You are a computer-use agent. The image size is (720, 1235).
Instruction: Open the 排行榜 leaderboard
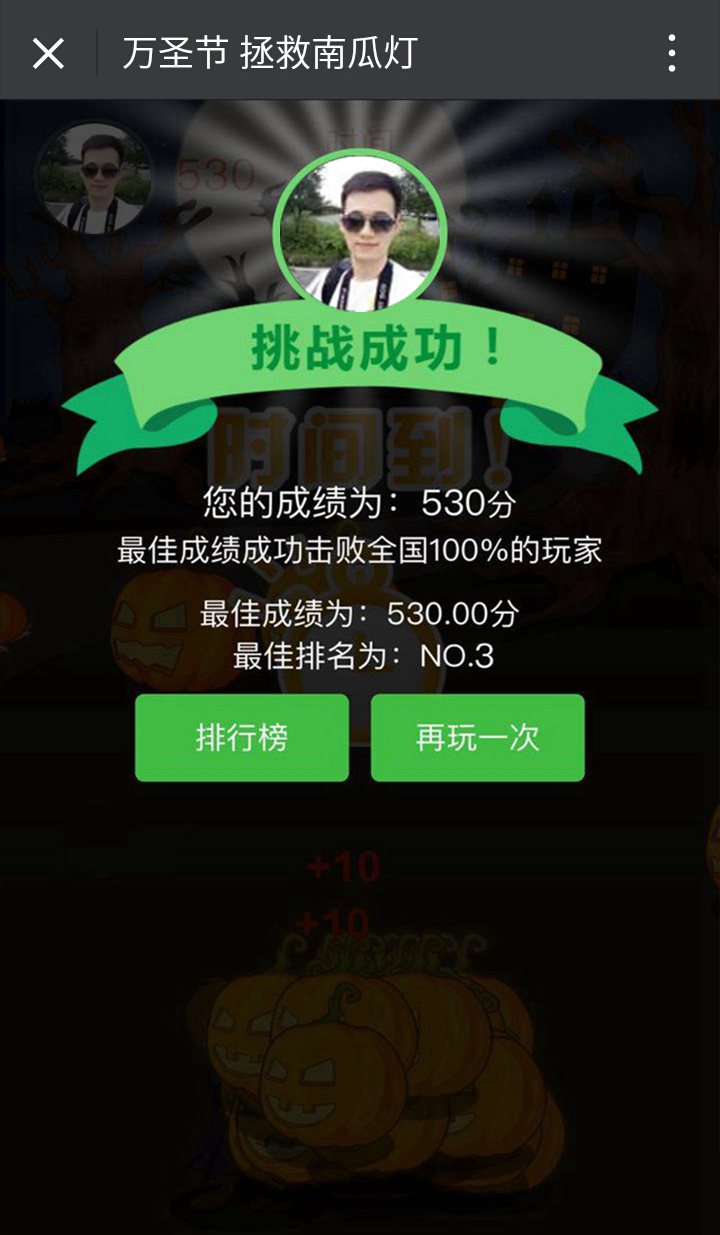pos(242,738)
